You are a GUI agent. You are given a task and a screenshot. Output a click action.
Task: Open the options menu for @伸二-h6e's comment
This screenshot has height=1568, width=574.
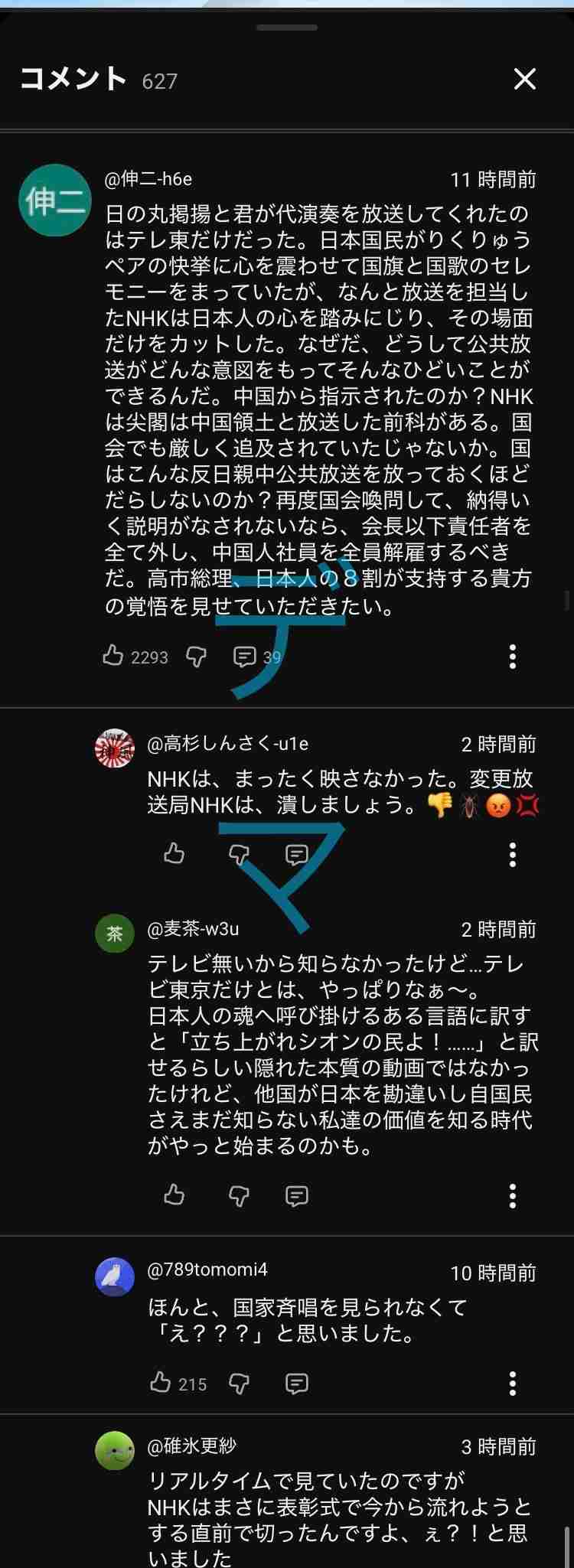click(x=511, y=657)
